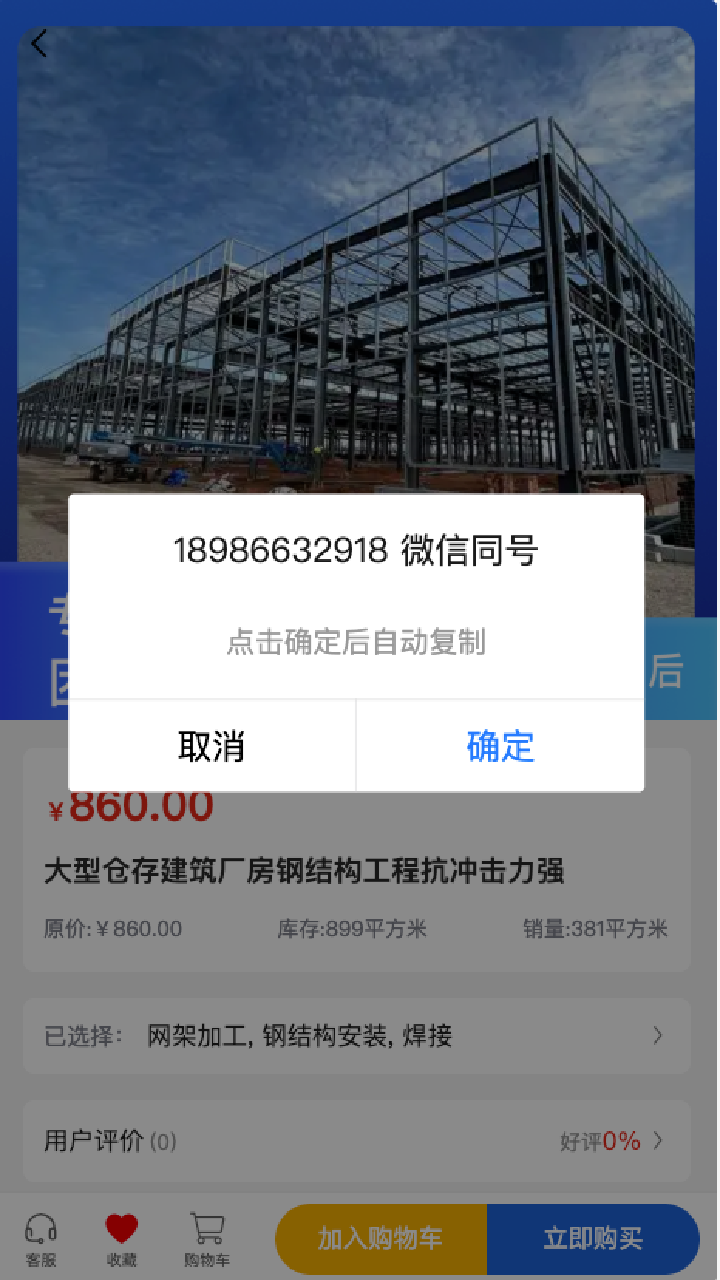
Task: Click the 销量:381平方米 sales info
Action: click(x=607, y=929)
